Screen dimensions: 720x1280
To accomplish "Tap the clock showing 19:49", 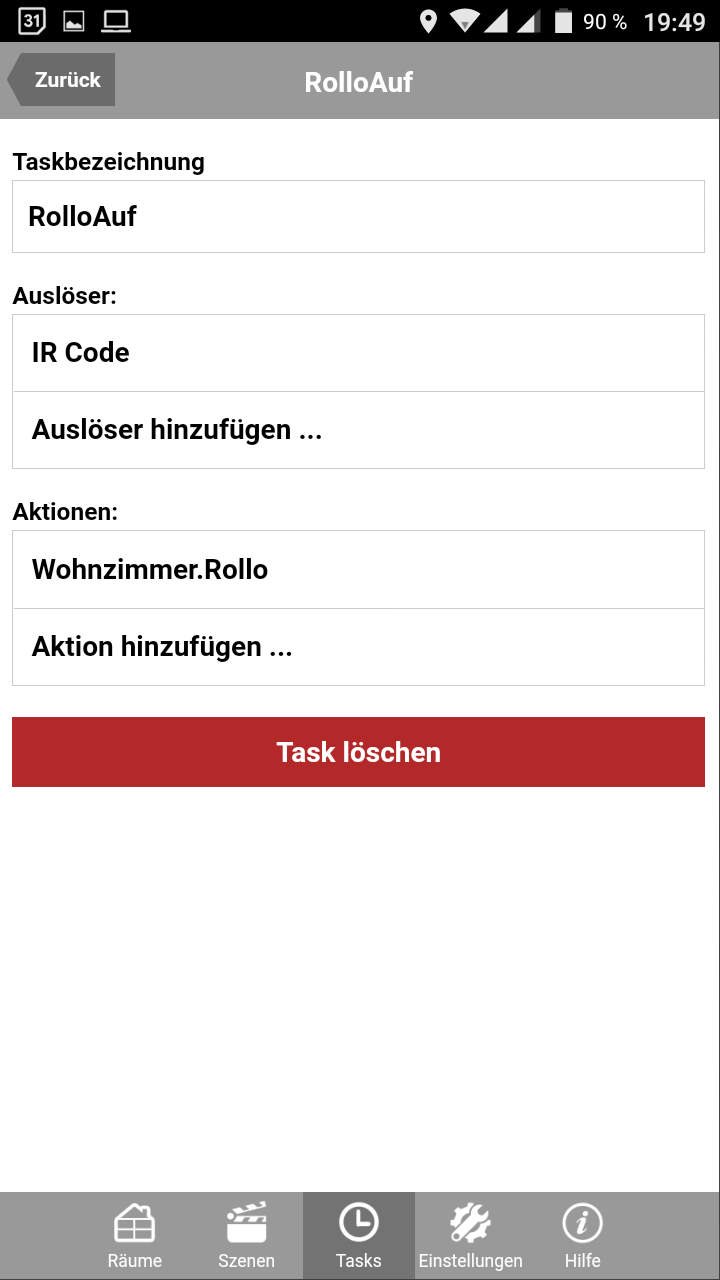I will click(x=671, y=20).
